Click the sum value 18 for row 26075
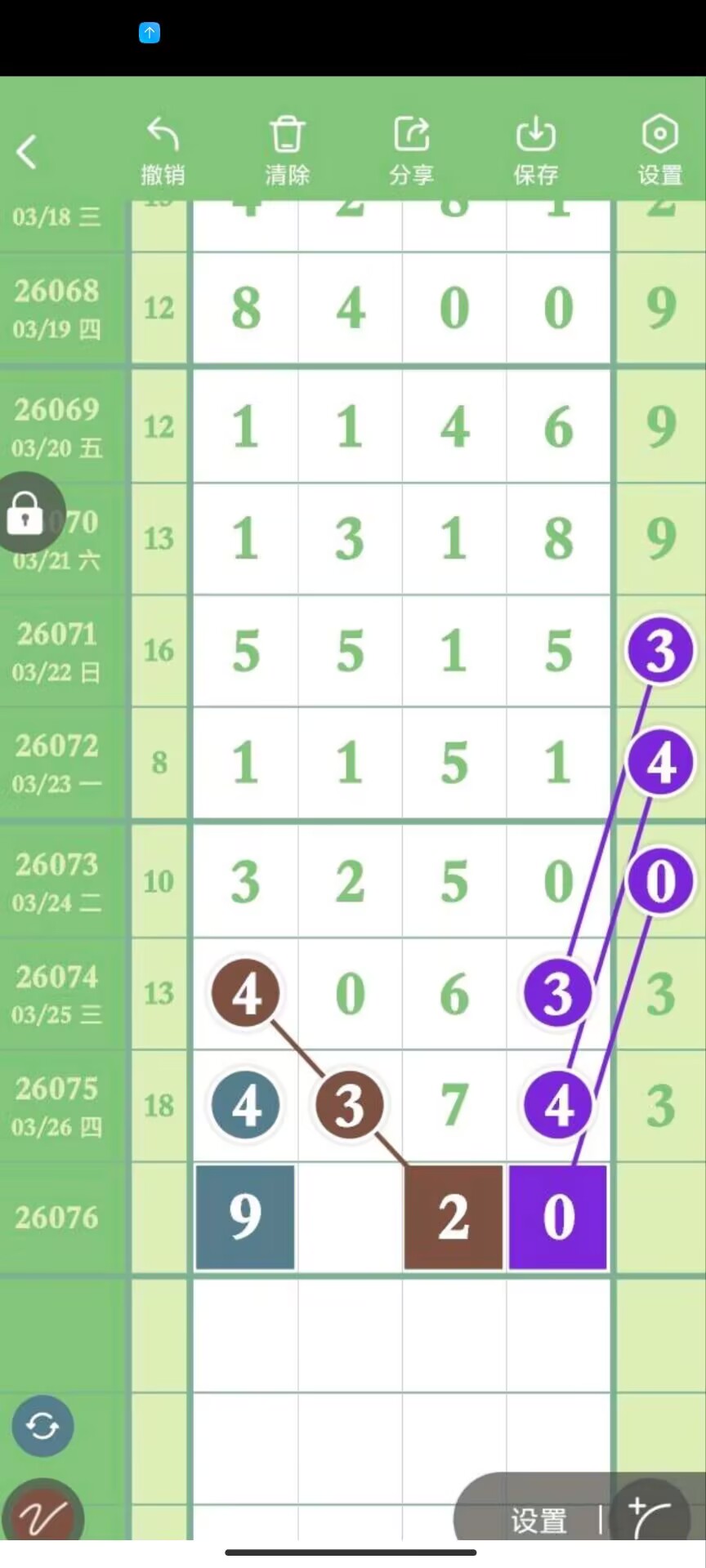 [159, 1105]
